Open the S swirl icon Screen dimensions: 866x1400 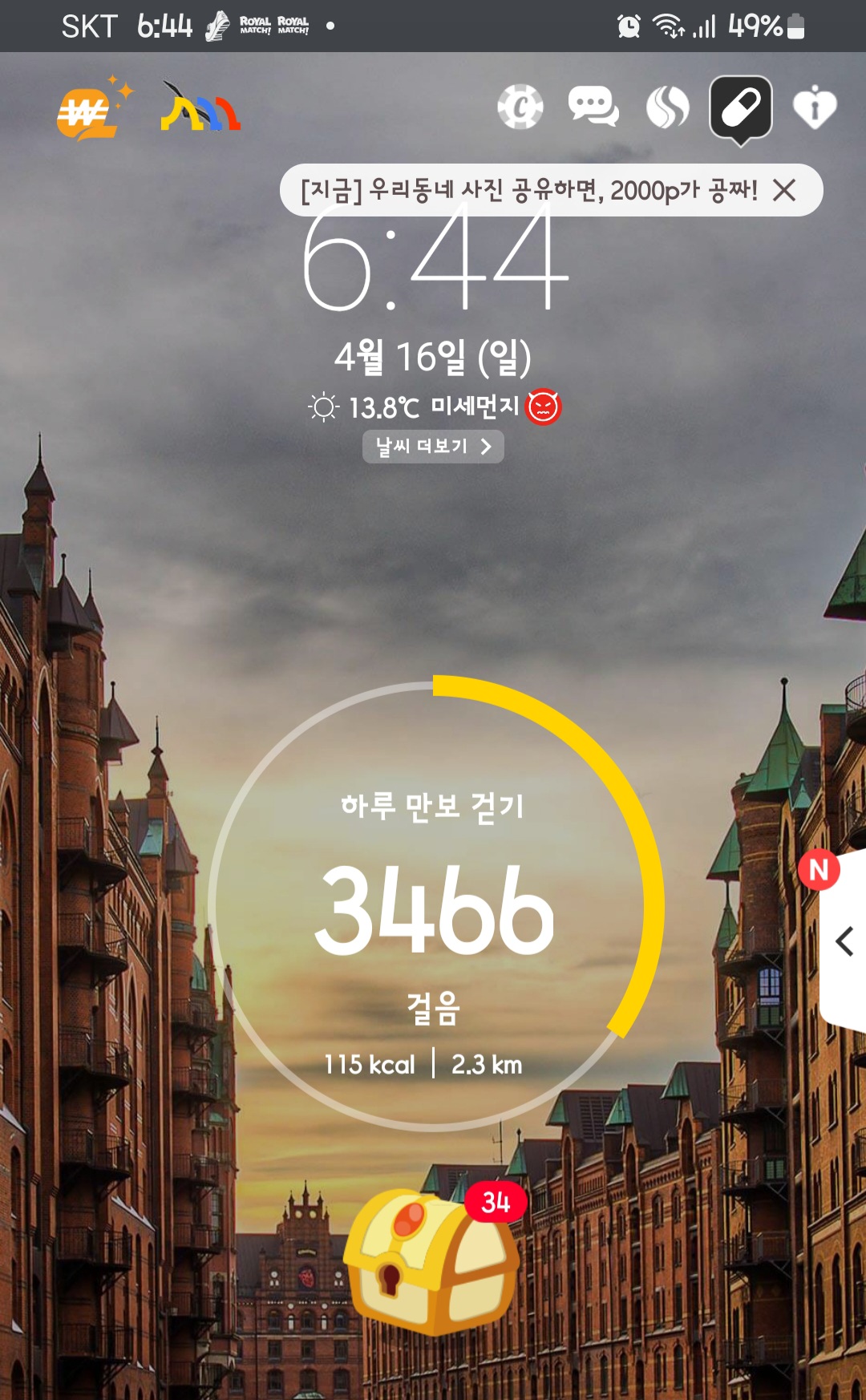[x=667, y=107]
